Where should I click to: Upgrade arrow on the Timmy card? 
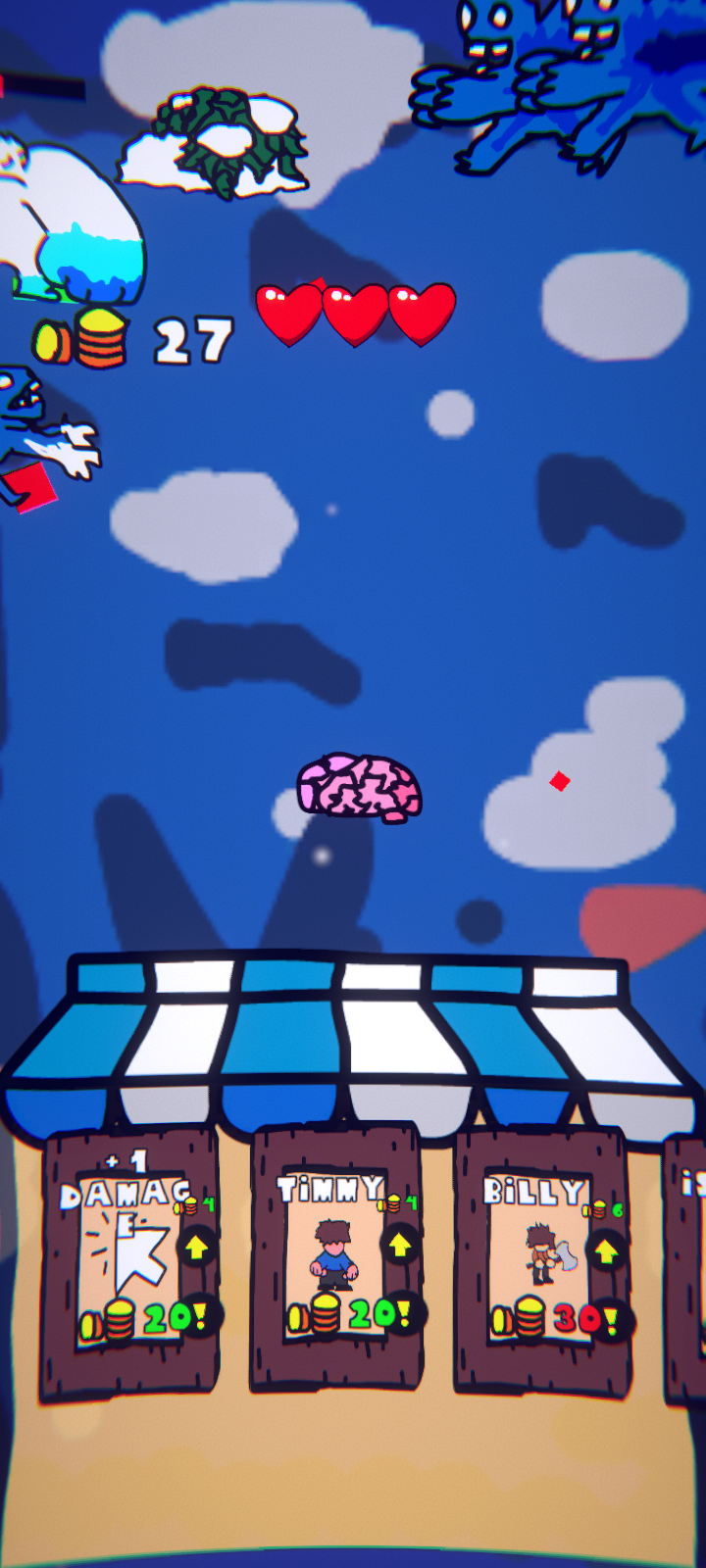[399, 1246]
